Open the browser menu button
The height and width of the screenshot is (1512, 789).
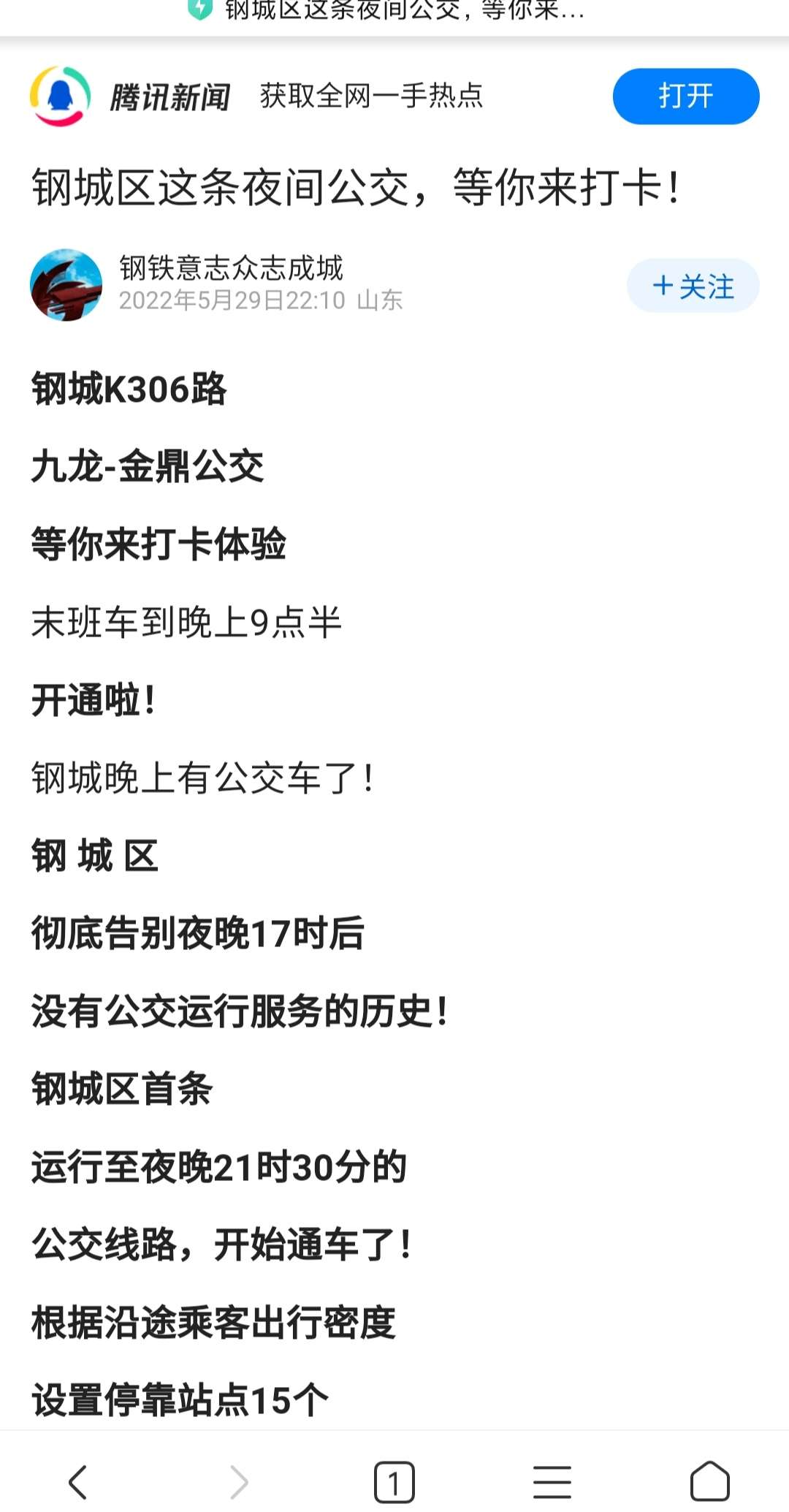pyautogui.click(x=552, y=1481)
